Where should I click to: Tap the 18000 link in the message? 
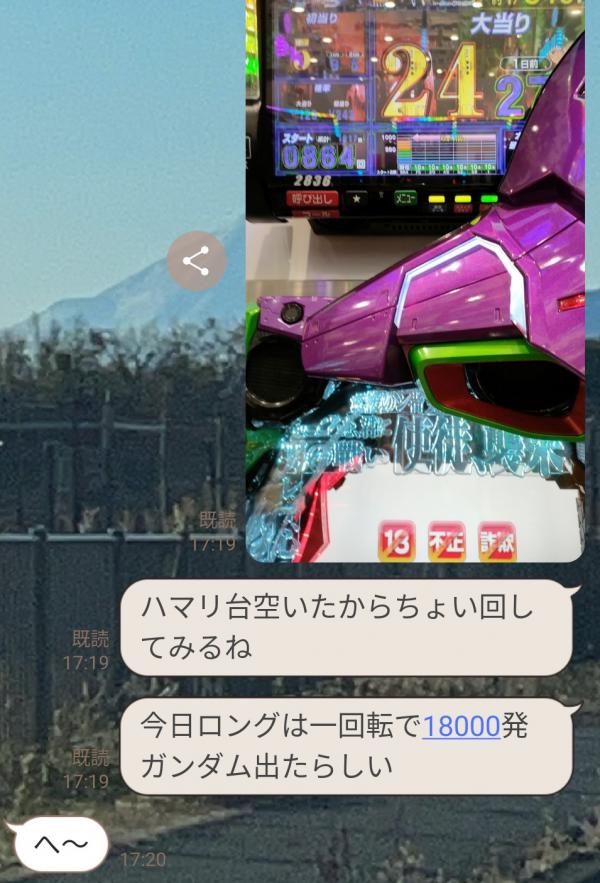click(x=461, y=726)
